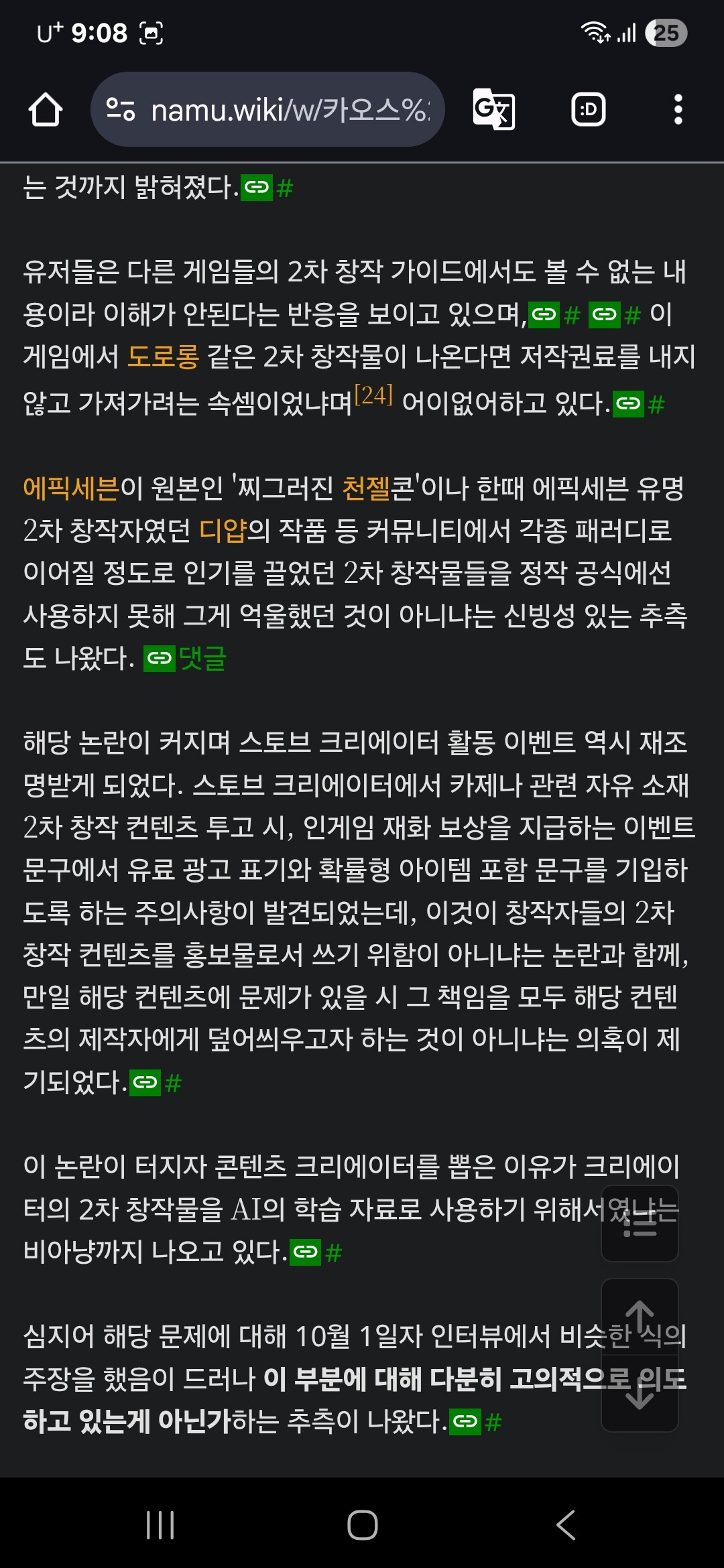The width and height of the screenshot is (724, 1568).
Task: Open the # source link after 비아냥까지 나오고 있다
Action: 333,1252
